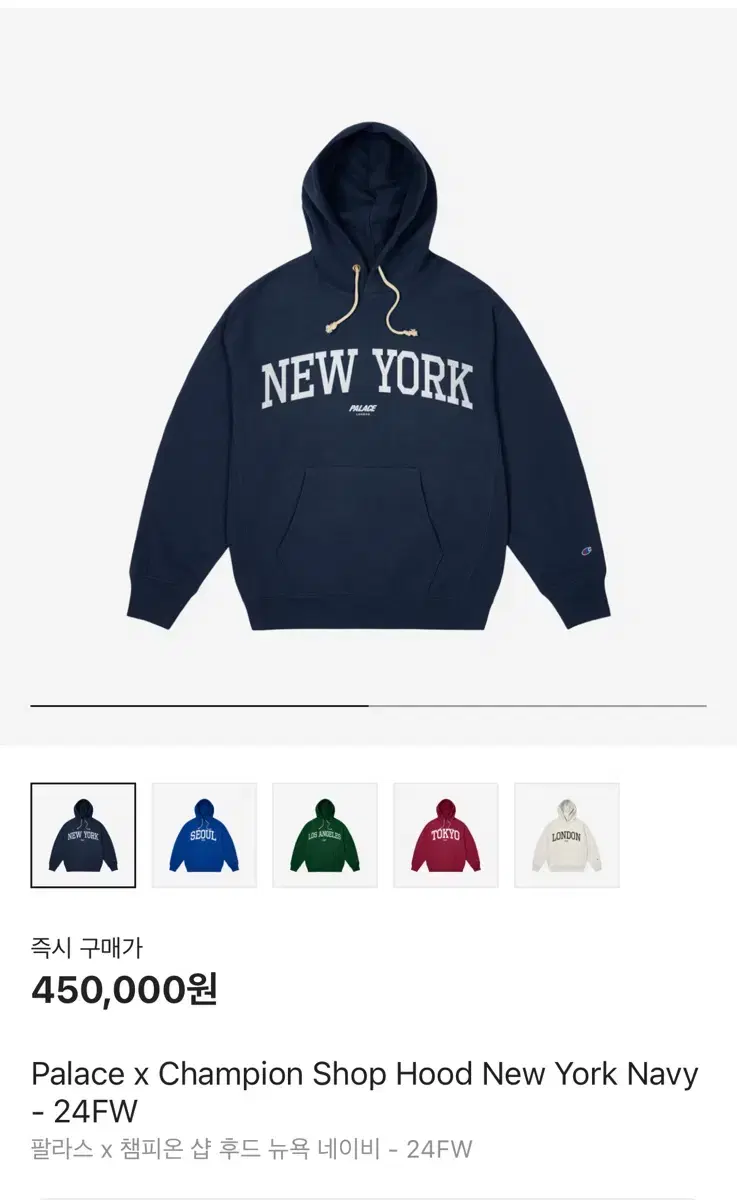The height and width of the screenshot is (1200, 737).
Task: Click the image carousel progress bar
Action: (368, 706)
